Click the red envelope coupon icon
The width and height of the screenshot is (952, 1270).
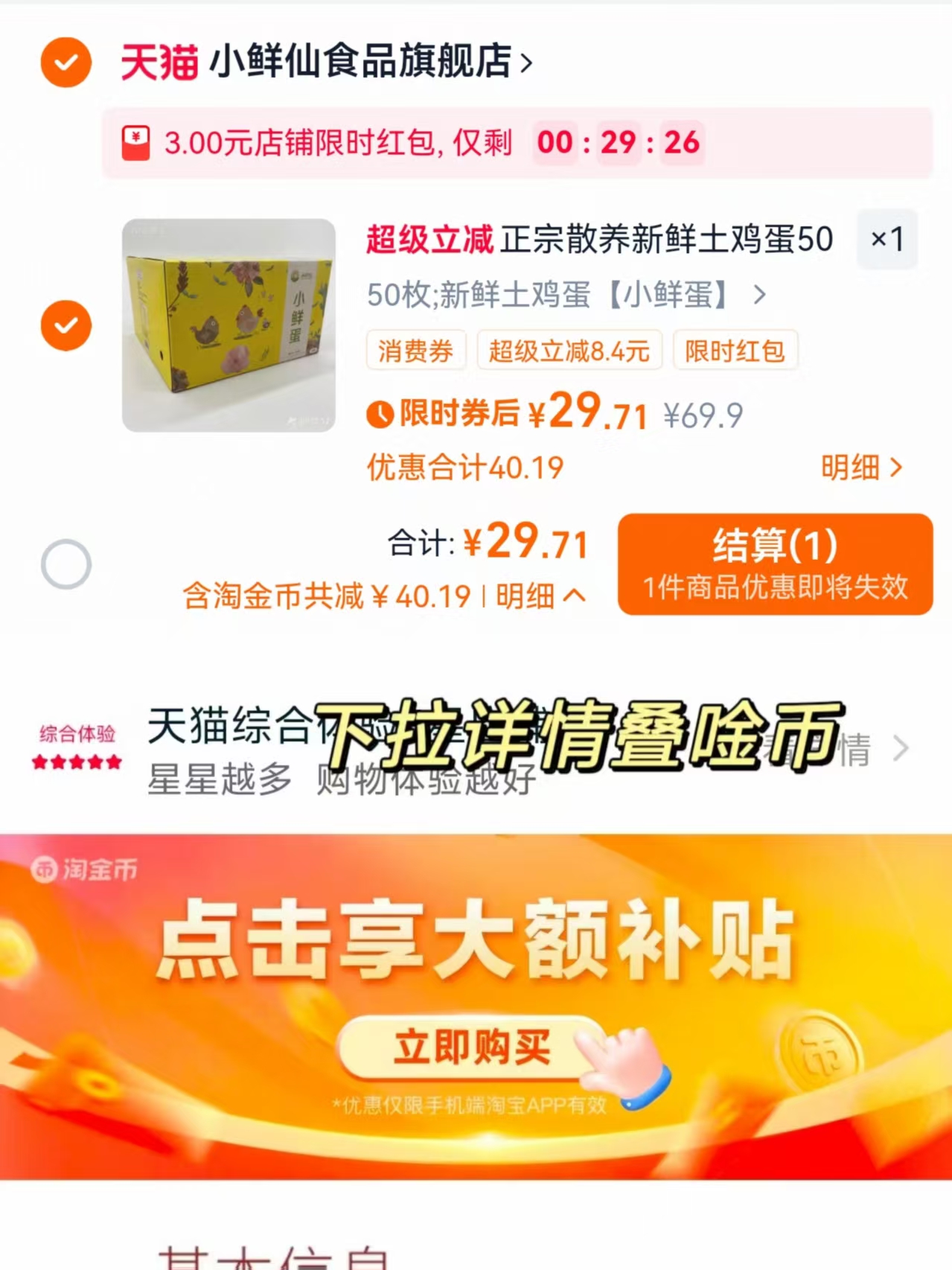[x=135, y=142]
